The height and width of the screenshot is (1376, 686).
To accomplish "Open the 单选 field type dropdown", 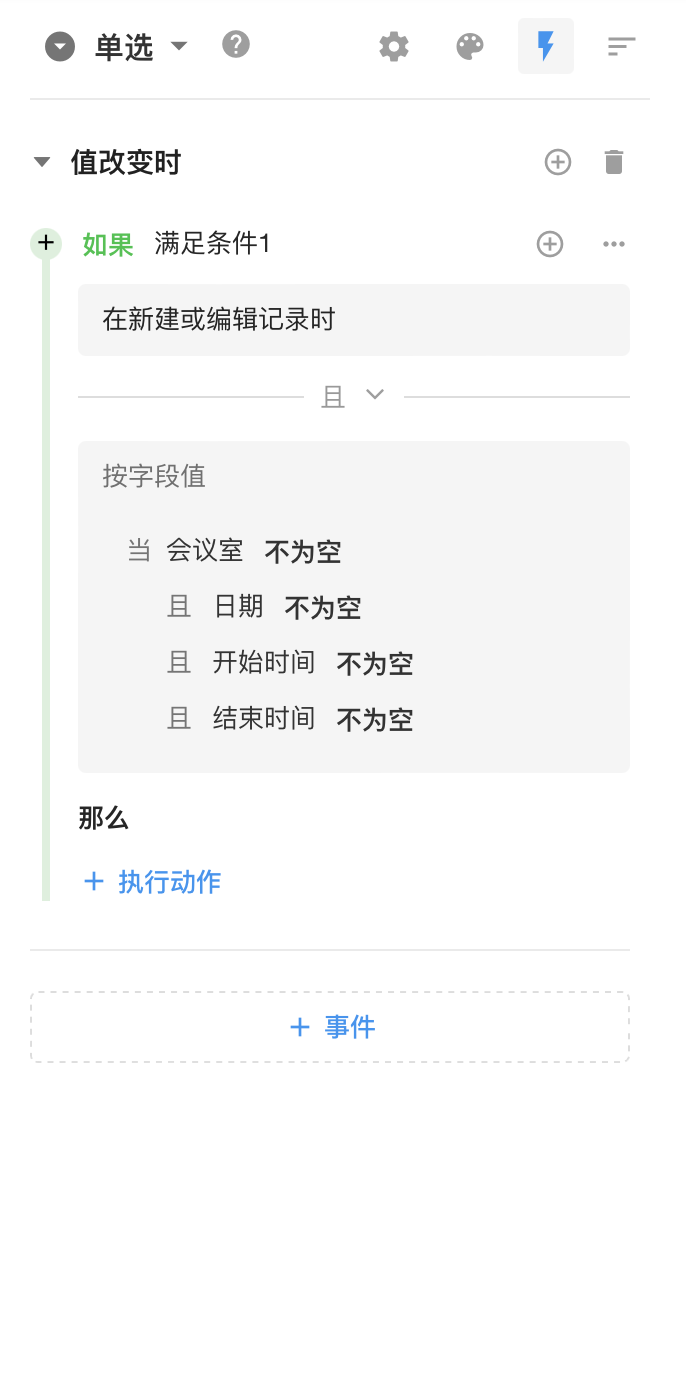I will (x=179, y=46).
